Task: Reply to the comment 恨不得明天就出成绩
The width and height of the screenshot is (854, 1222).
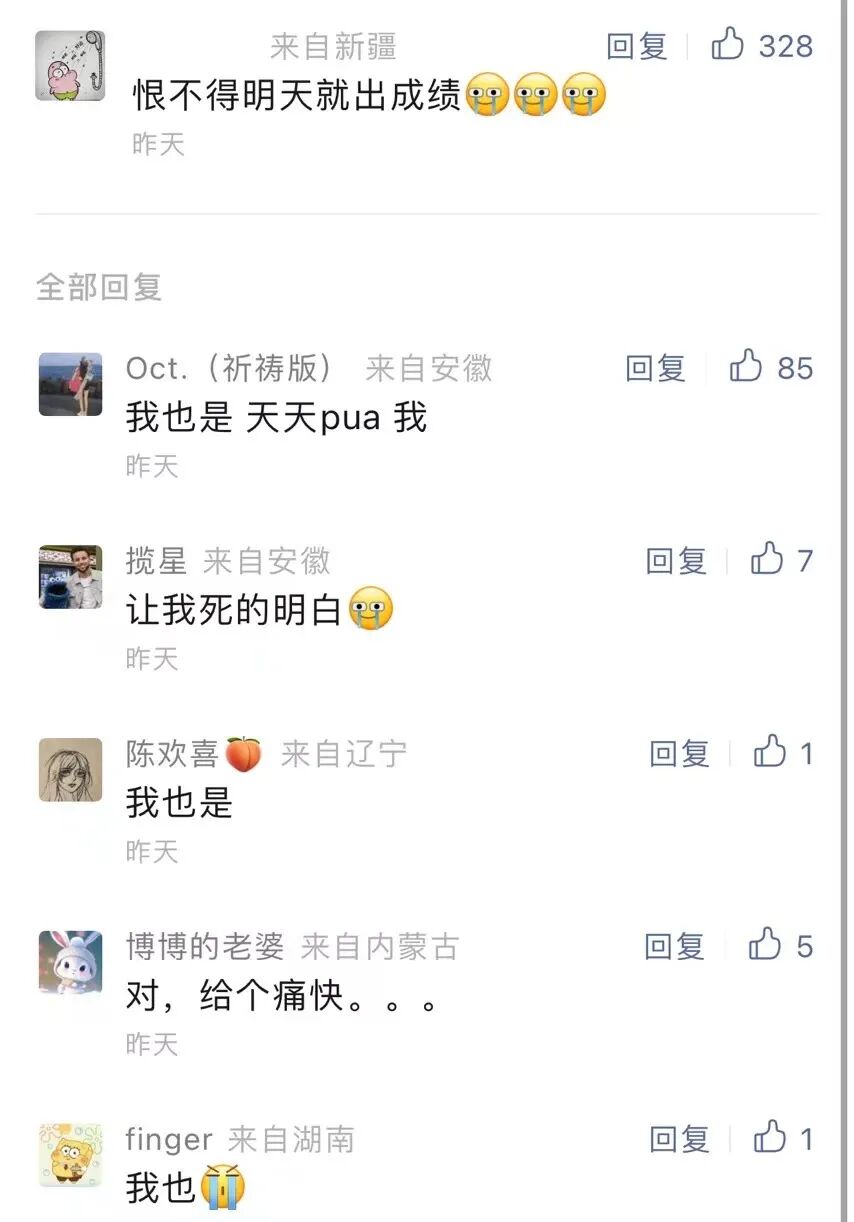Action: 637,46
